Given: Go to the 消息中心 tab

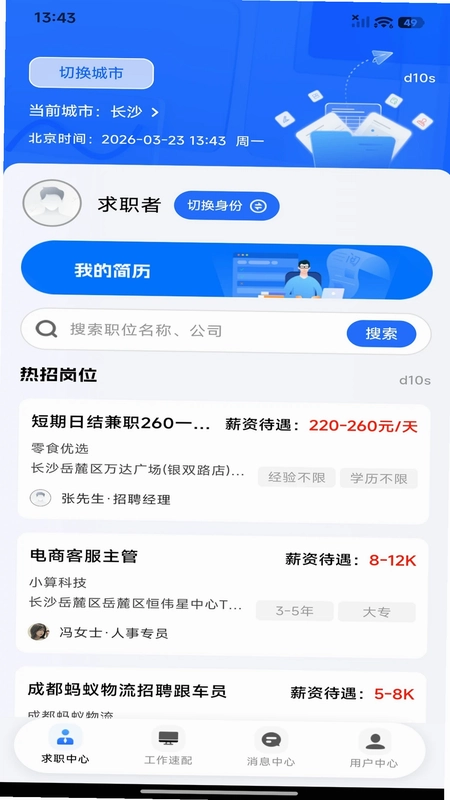Looking at the screenshot, I should point(271,747).
